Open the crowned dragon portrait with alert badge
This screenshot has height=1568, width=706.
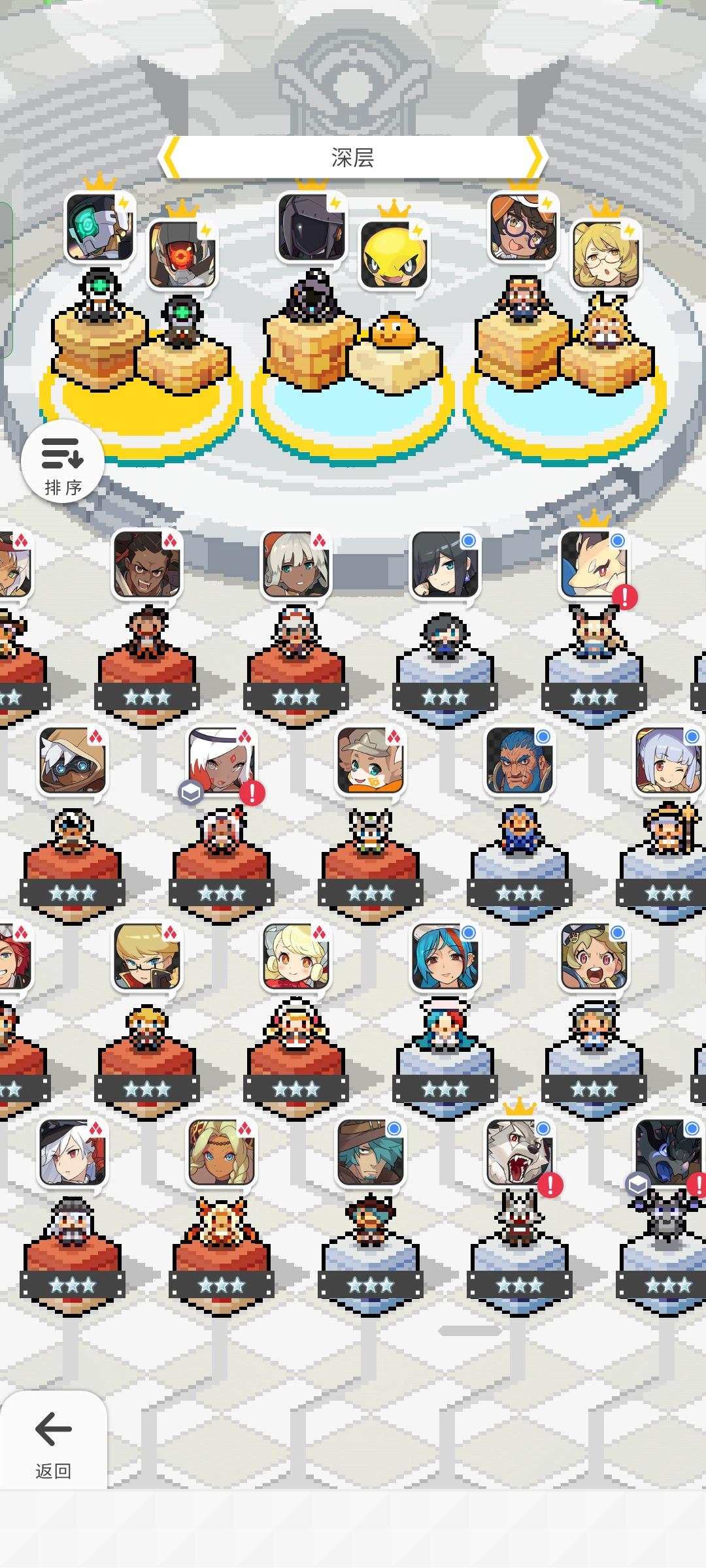pyautogui.click(x=598, y=565)
